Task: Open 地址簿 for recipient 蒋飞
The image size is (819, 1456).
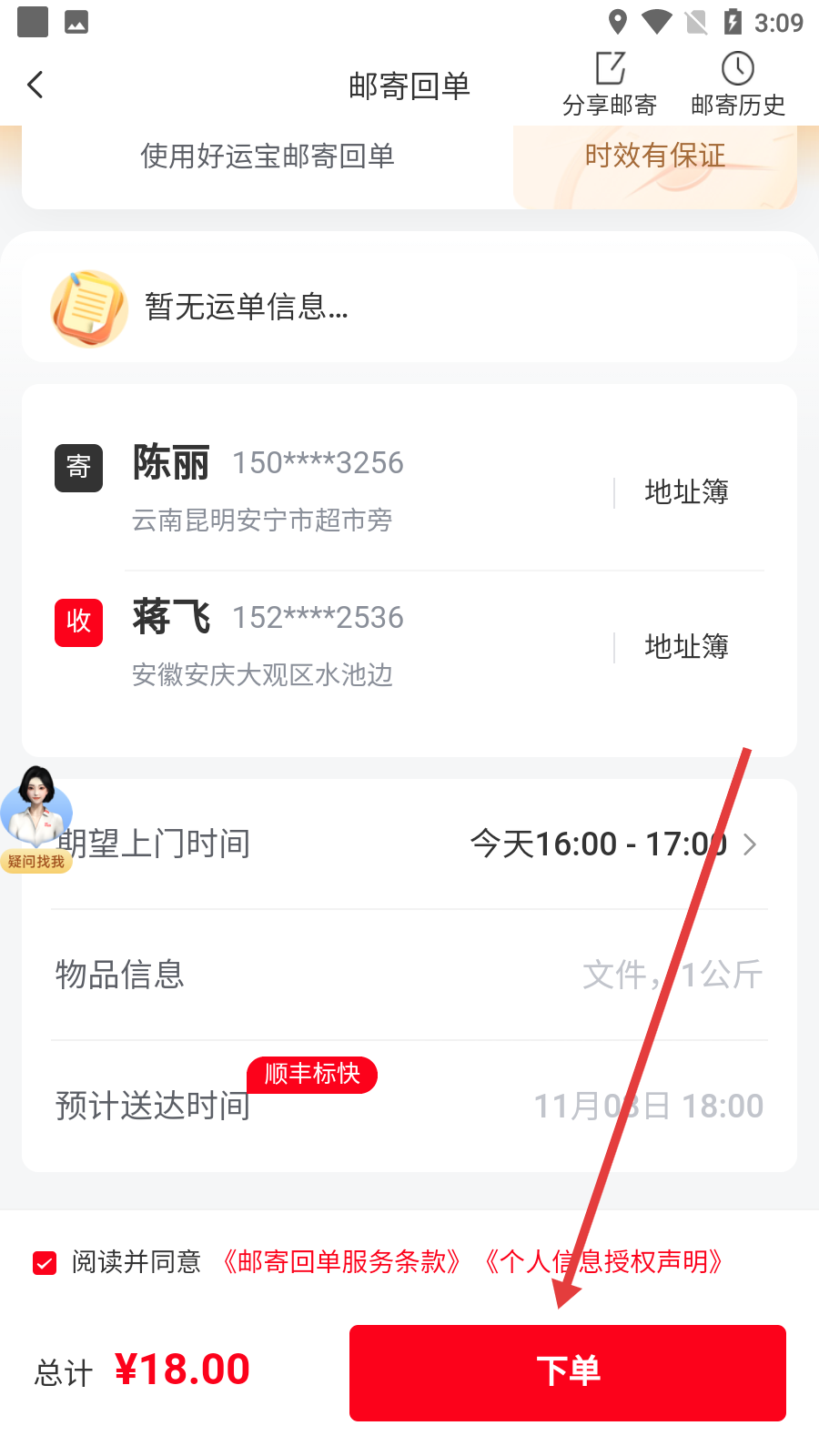Action: tap(686, 647)
